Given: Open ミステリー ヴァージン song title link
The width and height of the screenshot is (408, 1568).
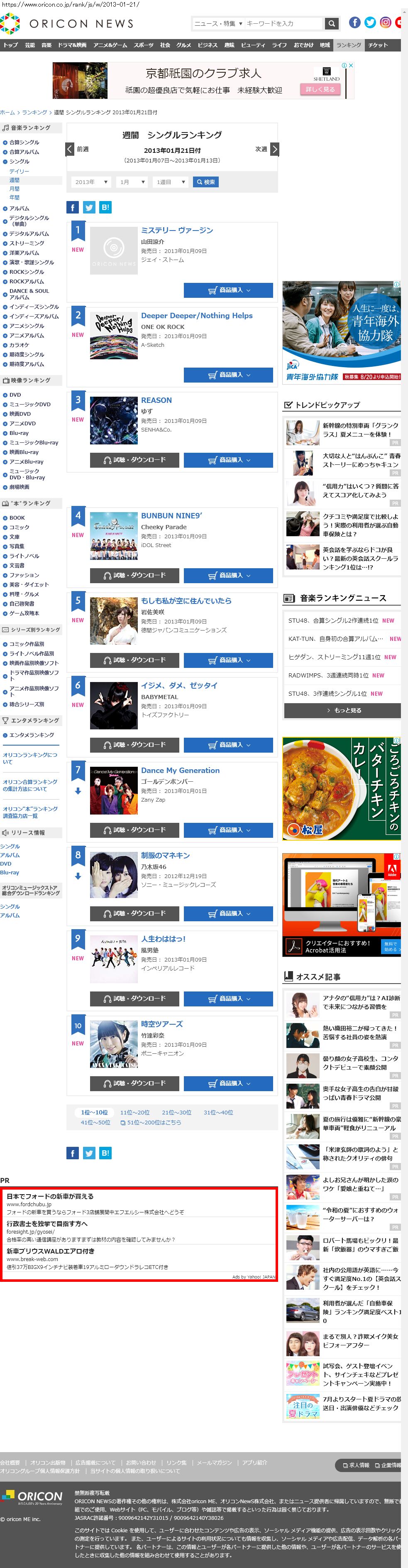Looking at the screenshot, I should pyautogui.click(x=177, y=230).
